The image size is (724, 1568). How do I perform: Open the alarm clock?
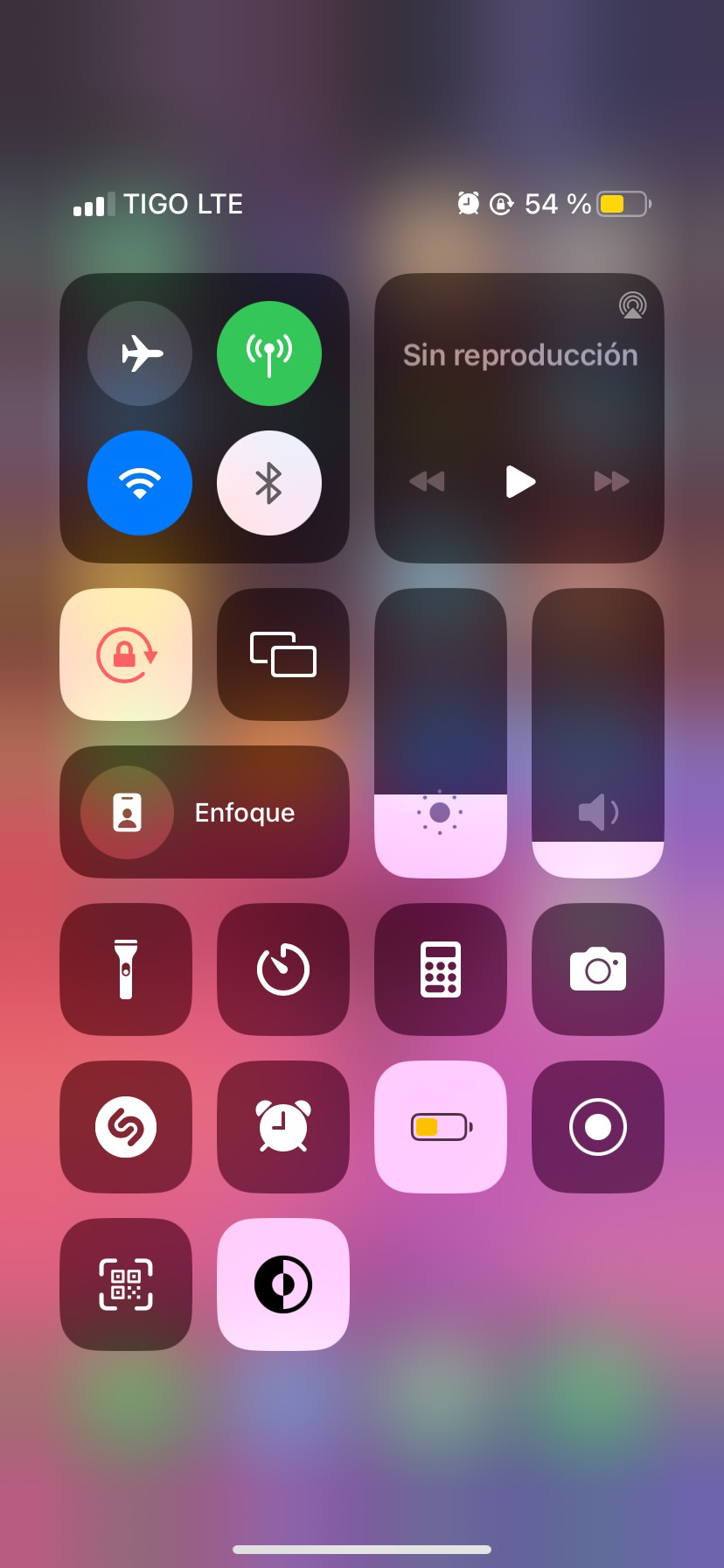click(283, 1127)
